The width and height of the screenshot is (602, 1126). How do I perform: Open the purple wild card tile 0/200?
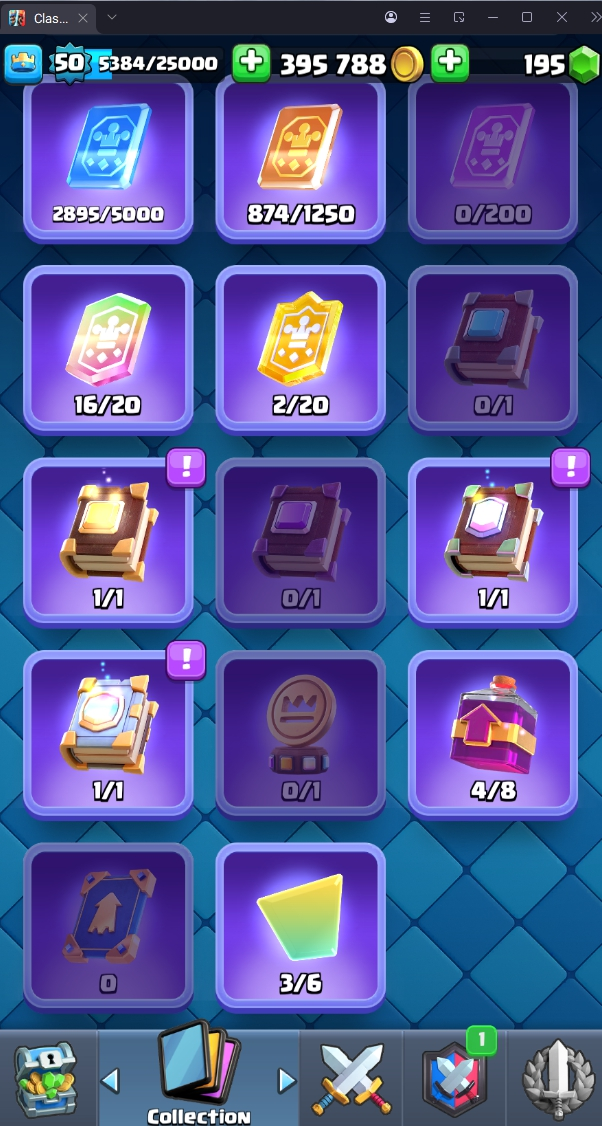point(493,160)
